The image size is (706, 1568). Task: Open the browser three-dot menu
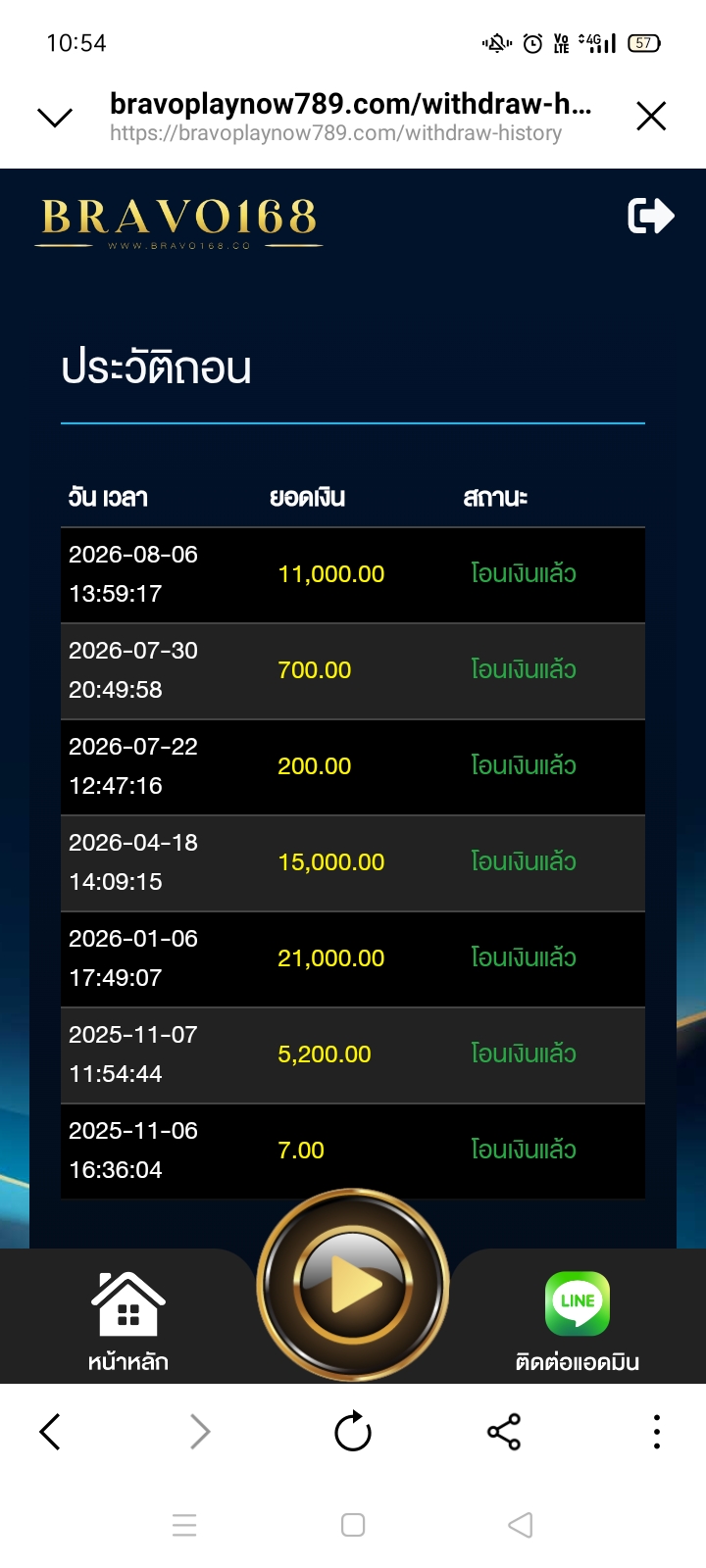coord(656,1432)
